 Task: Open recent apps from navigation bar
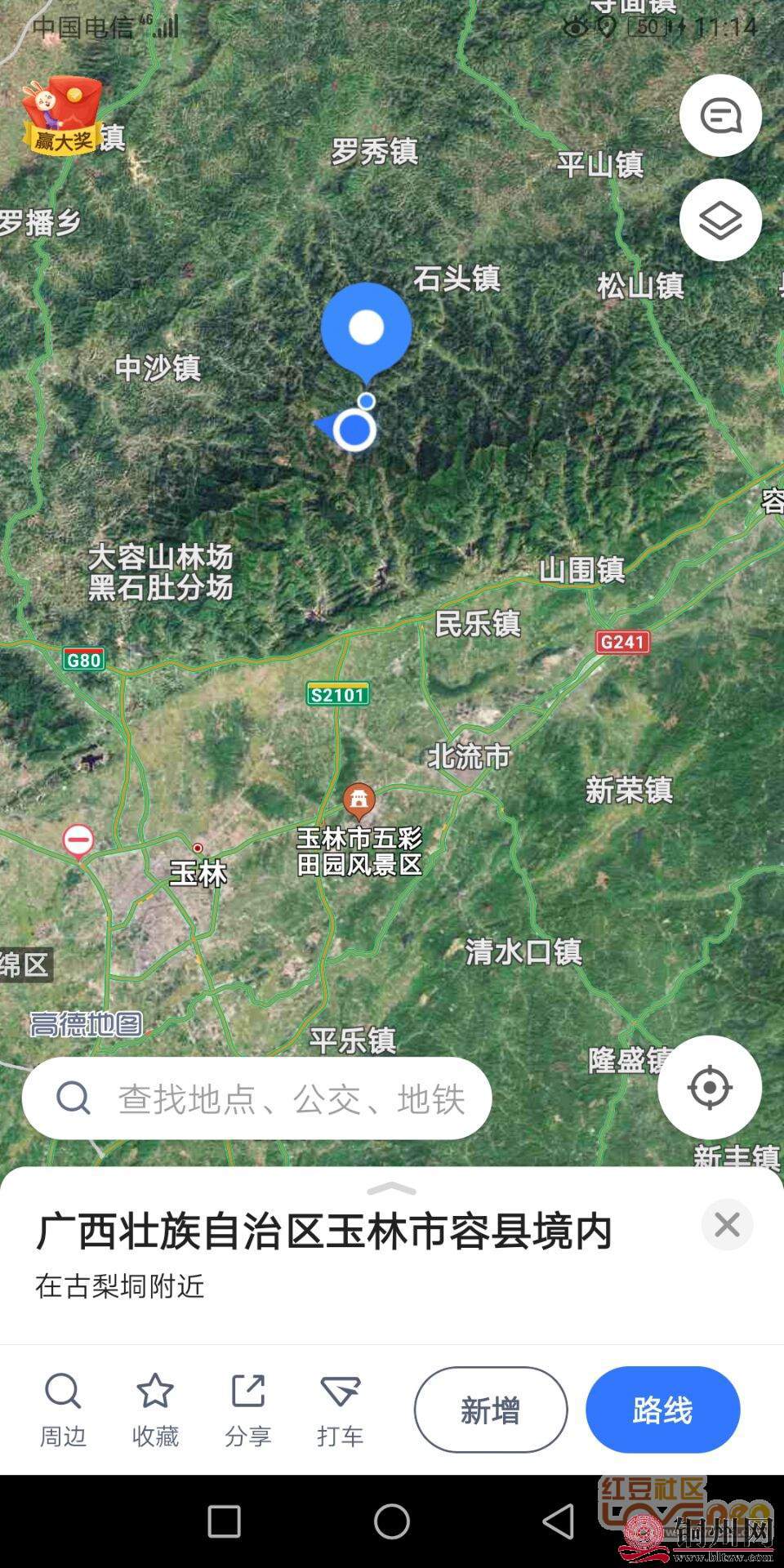tap(224, 1521)
